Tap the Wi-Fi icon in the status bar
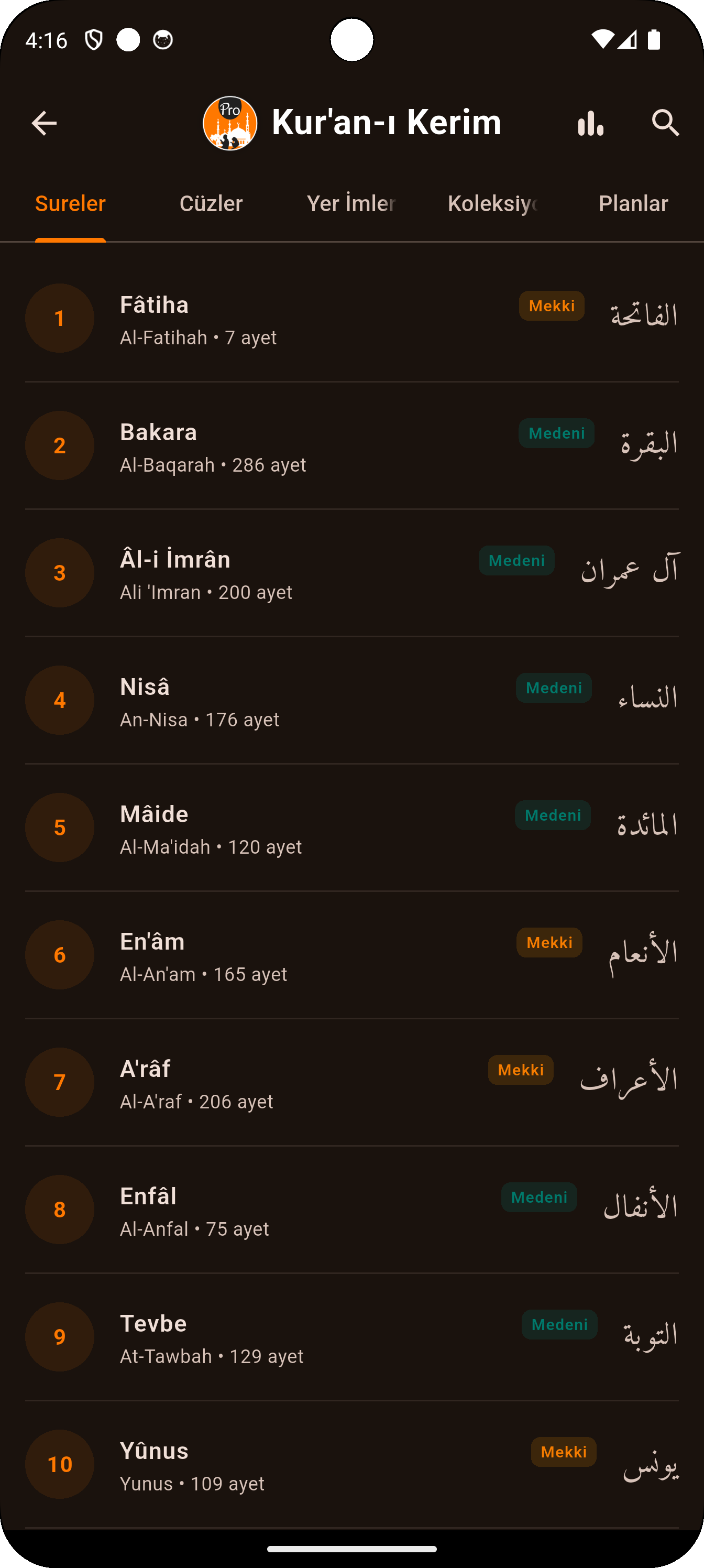Image resolution: width=704 pixels, height=1568 pixels. coord(604,38)
